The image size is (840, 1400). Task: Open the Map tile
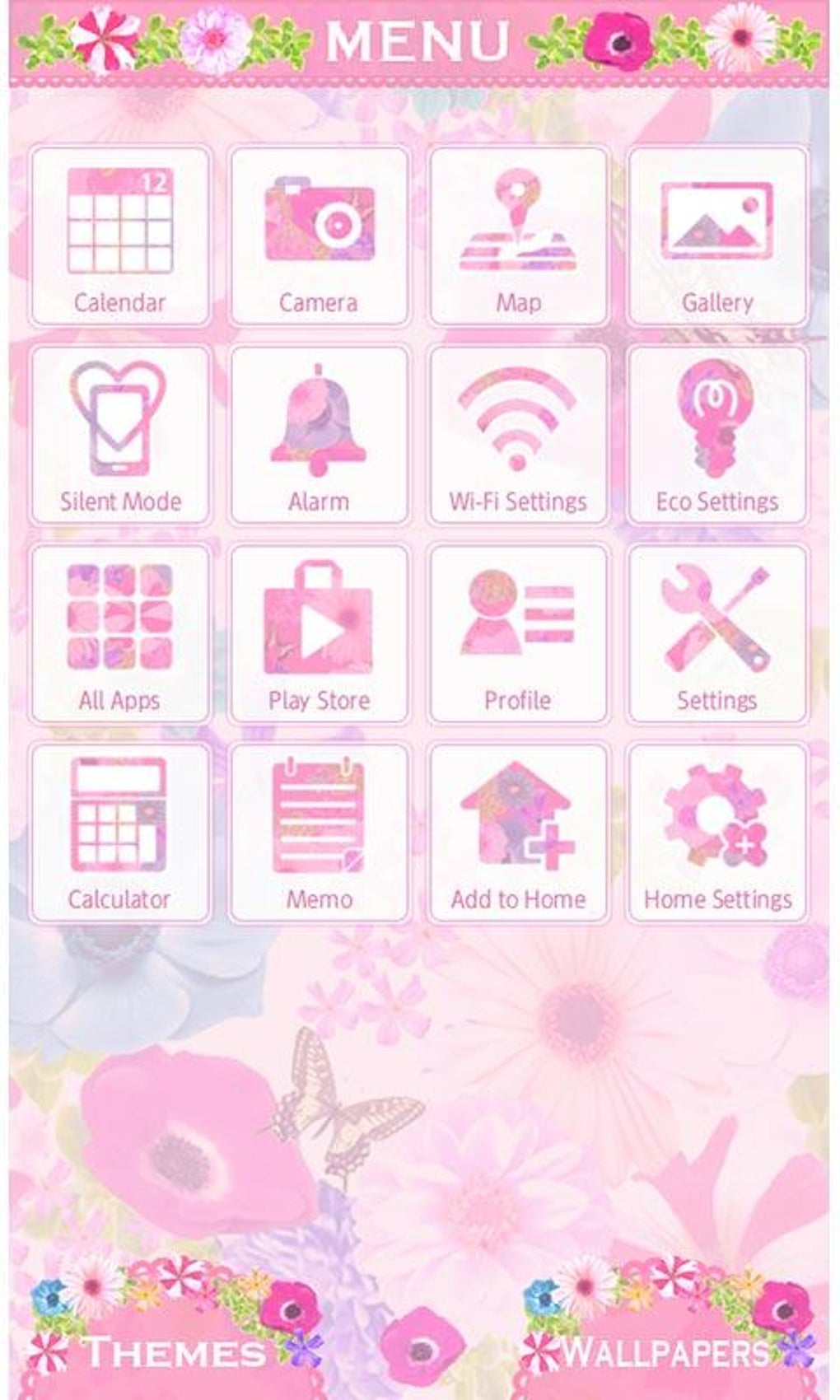tap(518, 236)
